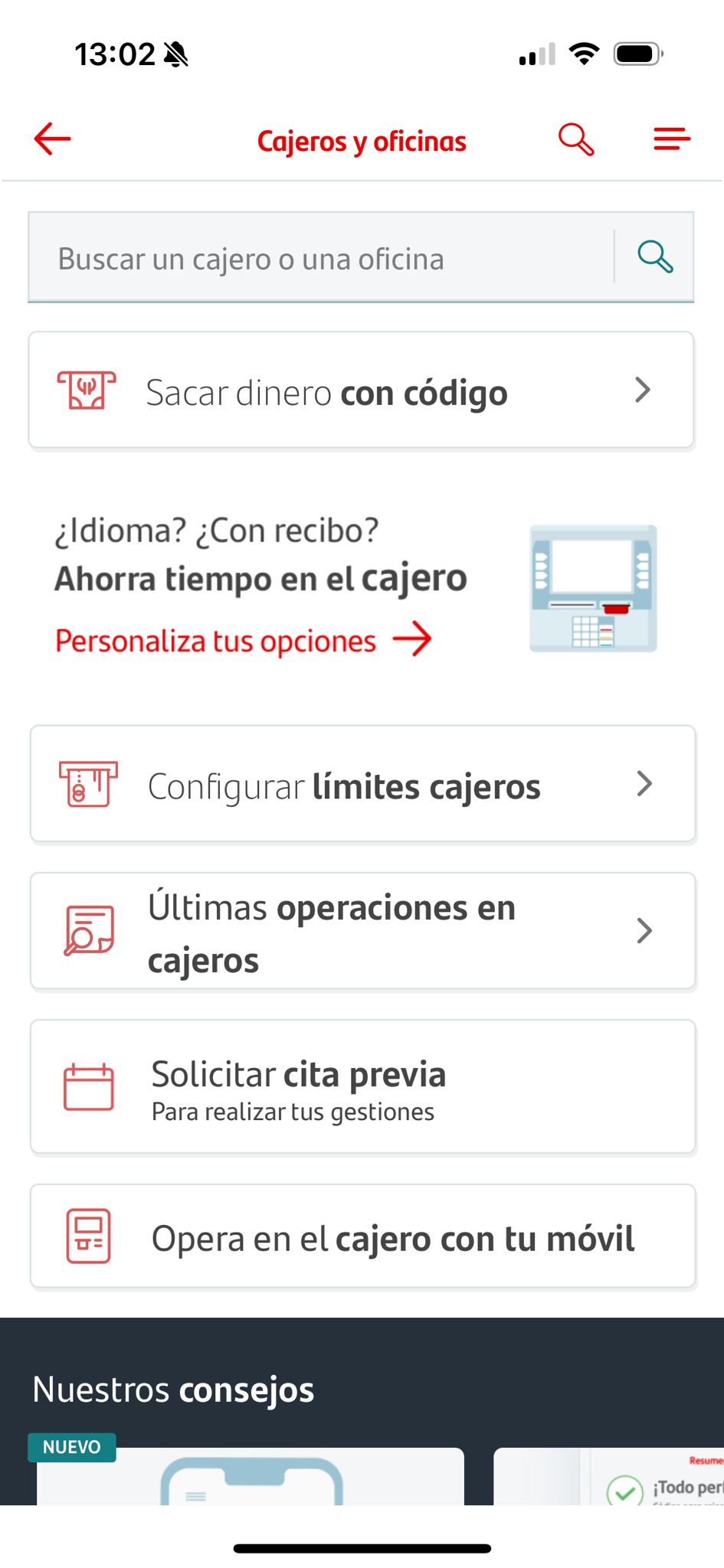Tap the red arrow after Personaliza tus opciones
The height and width of the screenshot is (1568, 724).
[412, 639]
